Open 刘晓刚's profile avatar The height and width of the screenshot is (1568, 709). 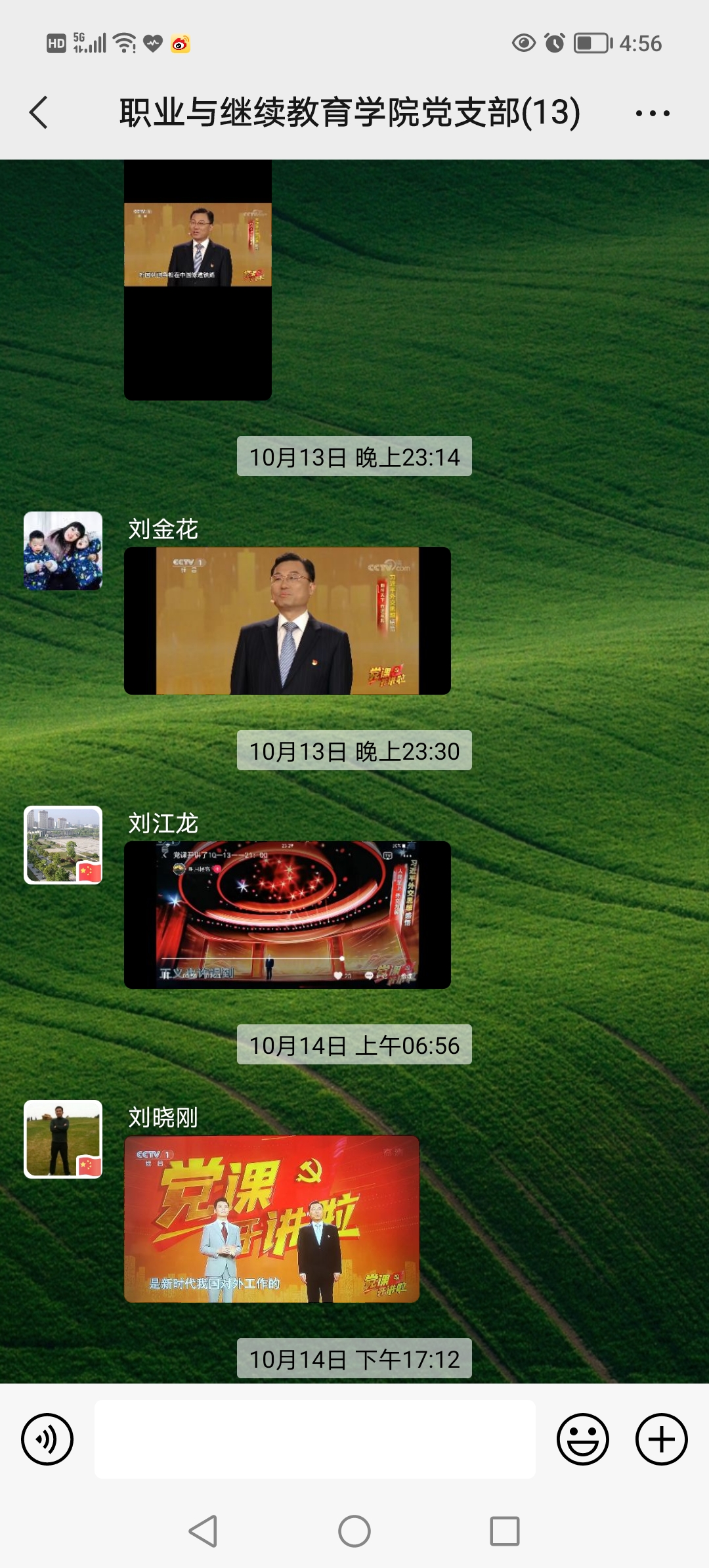pos(63,1139)
